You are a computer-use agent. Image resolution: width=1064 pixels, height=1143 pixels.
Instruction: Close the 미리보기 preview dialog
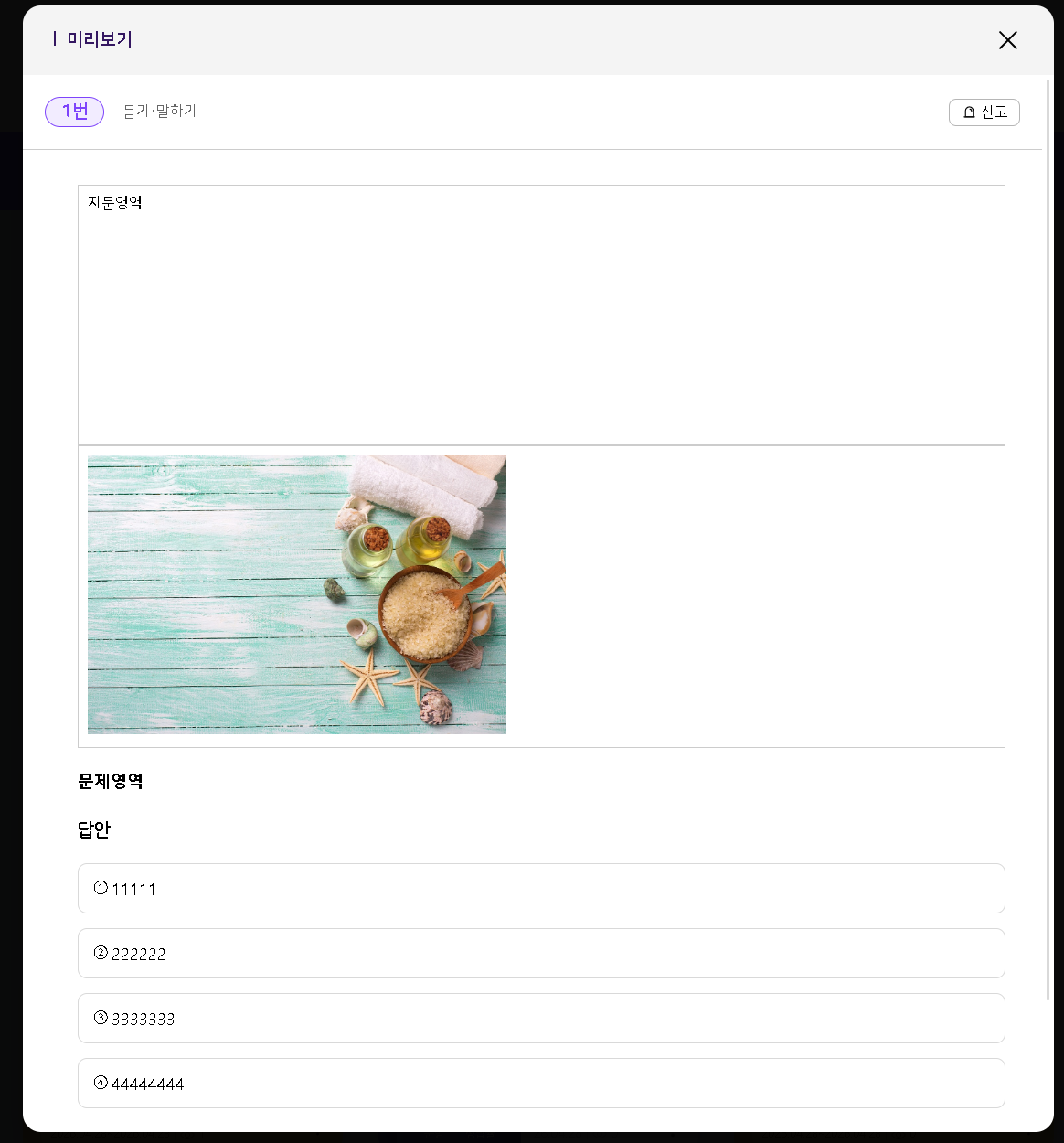pos(1007,40)
